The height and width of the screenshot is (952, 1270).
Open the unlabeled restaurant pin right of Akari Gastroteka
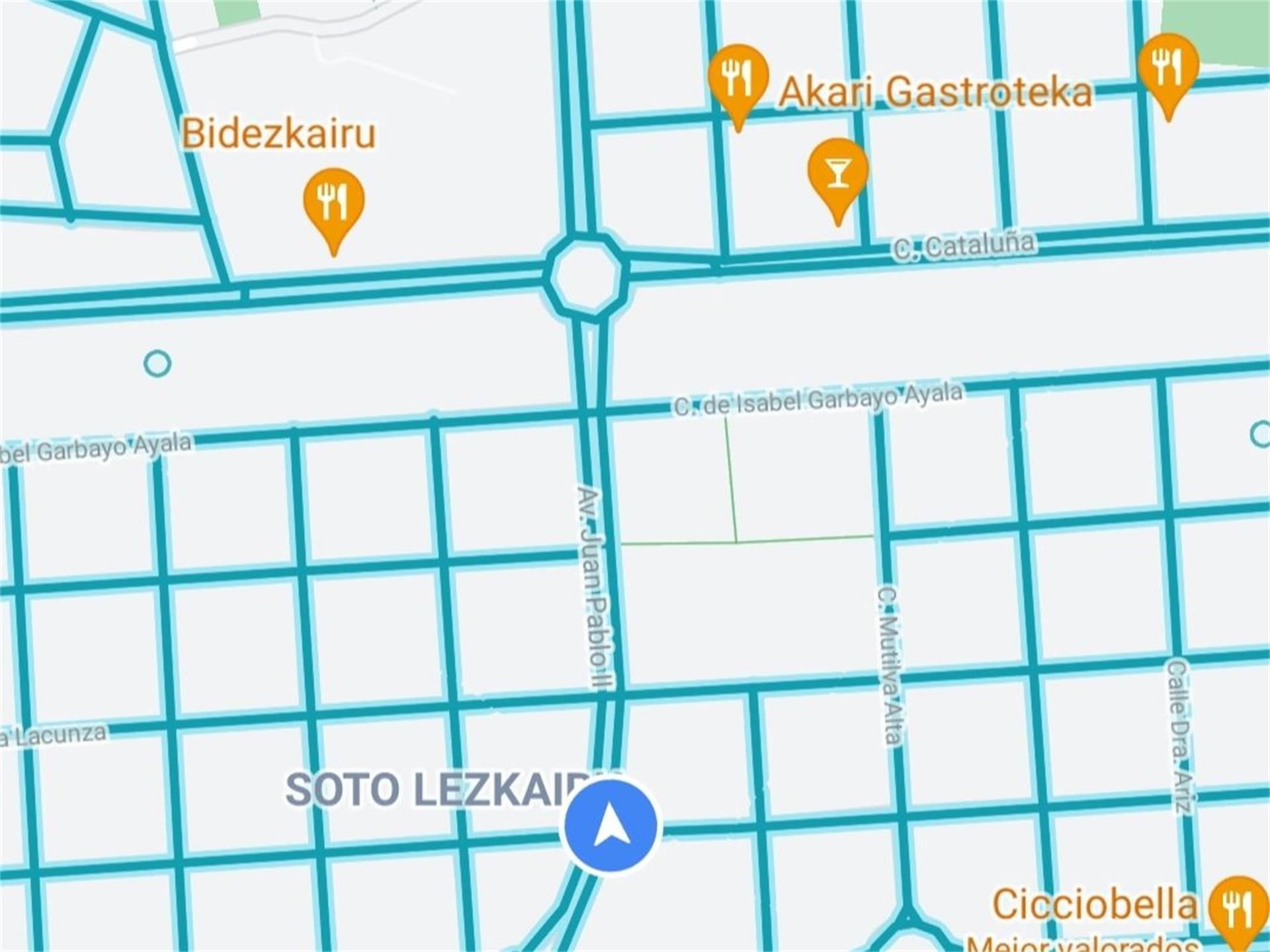1168,67
